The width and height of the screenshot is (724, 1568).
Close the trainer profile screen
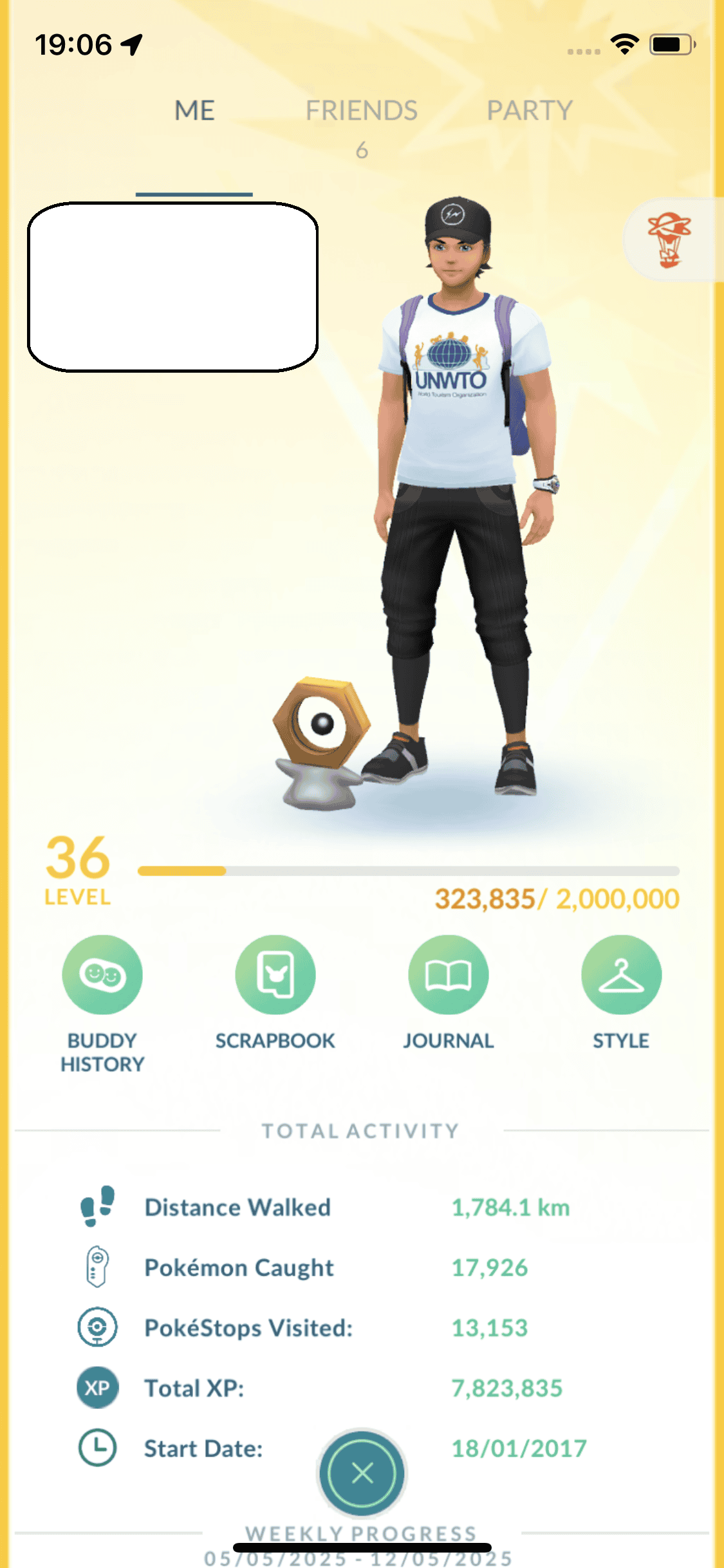click(x=362, y=1472)
